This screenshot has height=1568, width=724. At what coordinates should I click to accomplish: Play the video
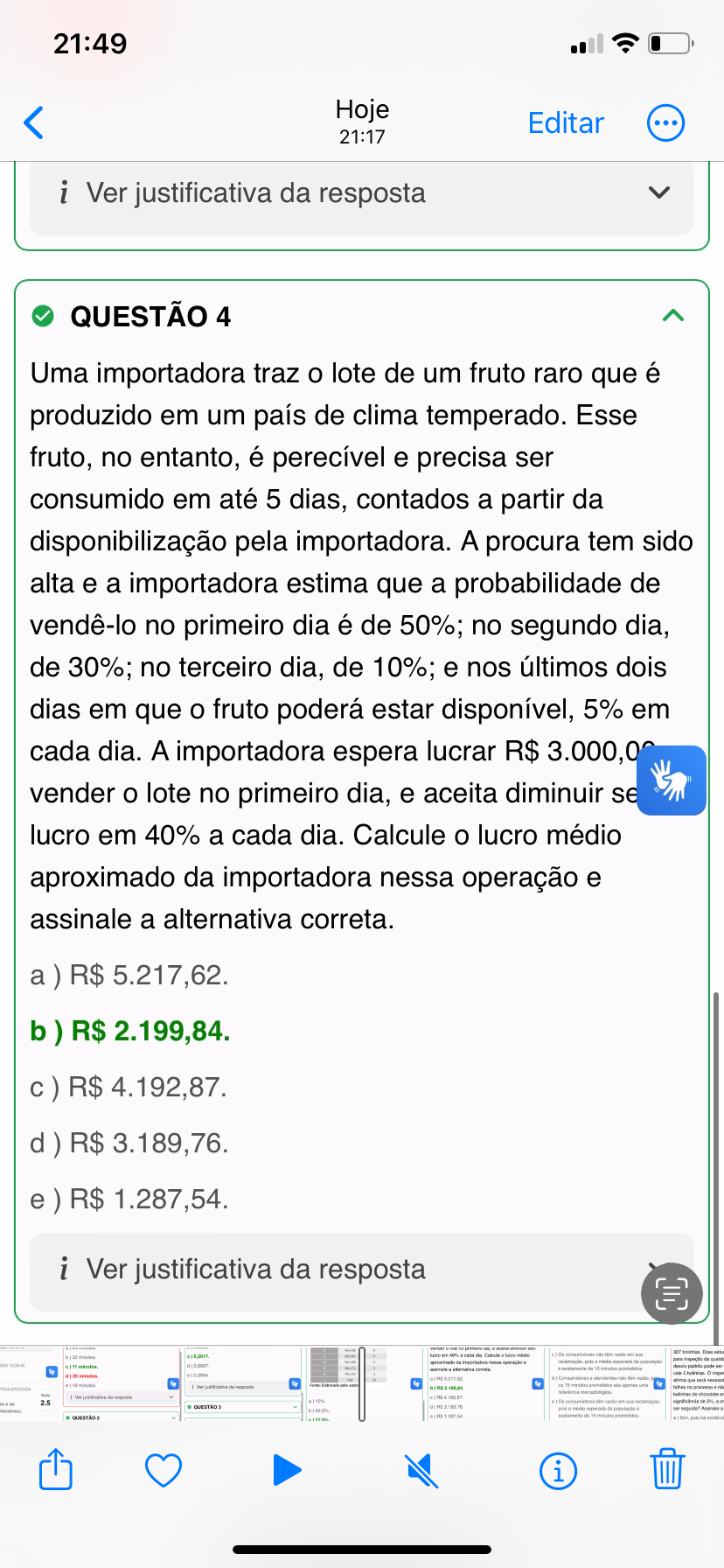pos(286,1470)
